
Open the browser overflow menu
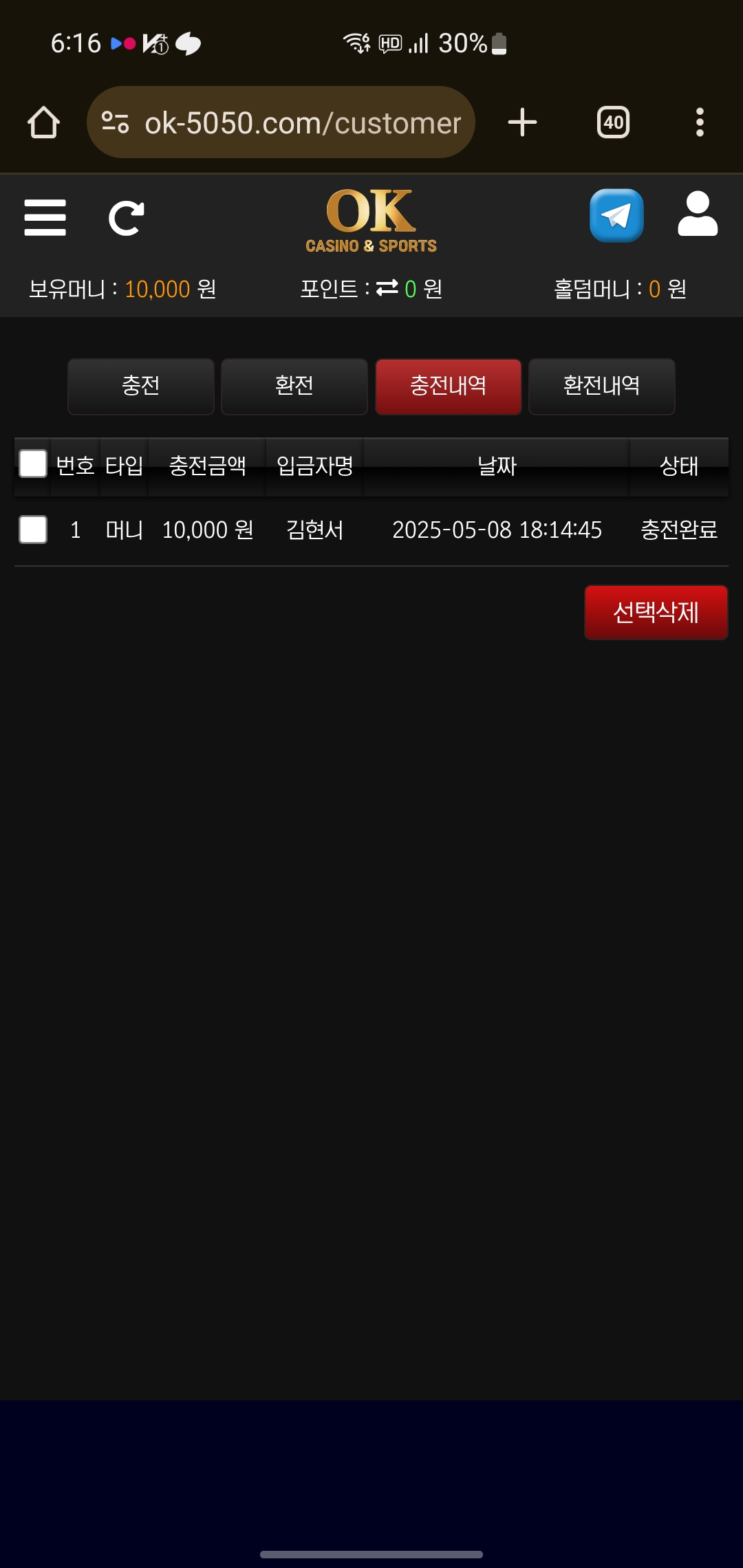700,122
